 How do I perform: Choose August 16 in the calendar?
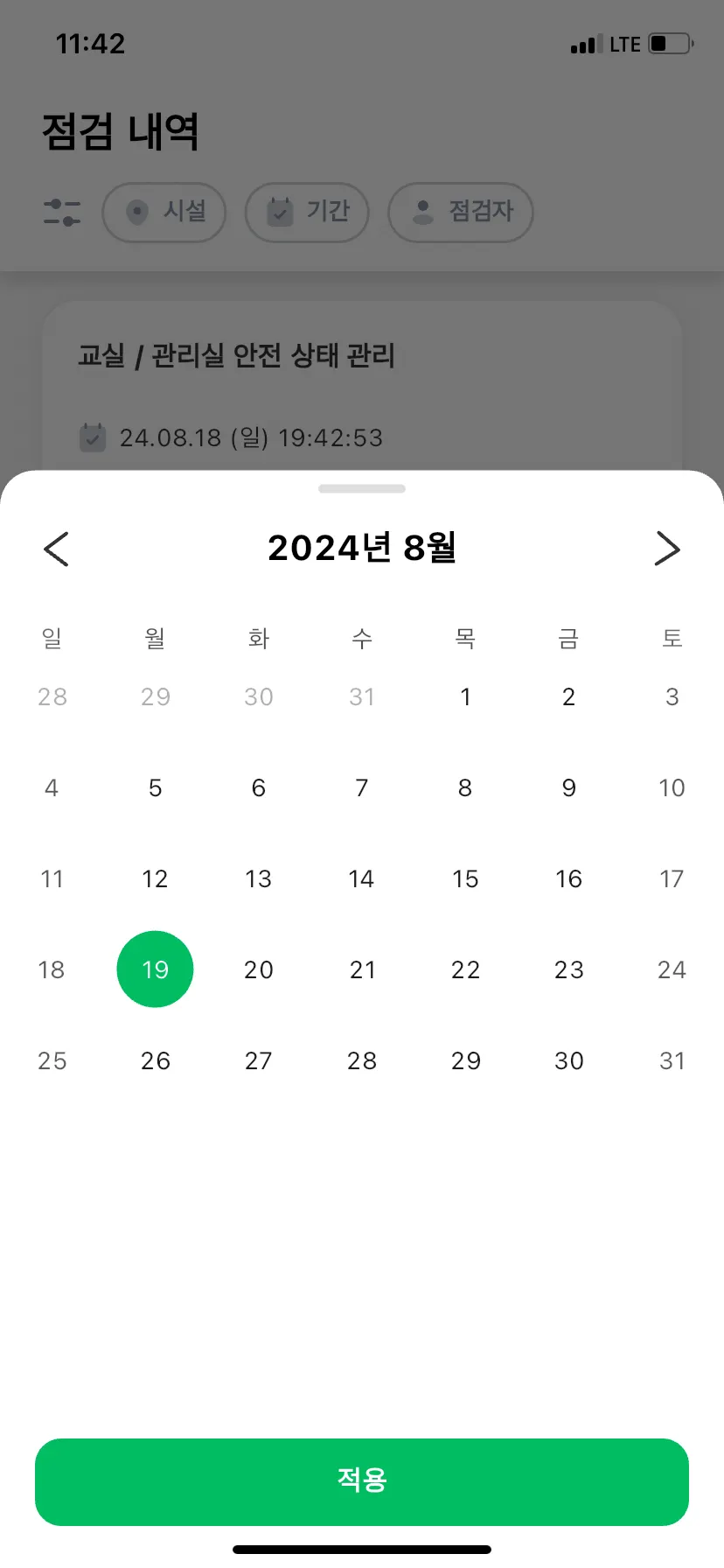click(568, 878)
